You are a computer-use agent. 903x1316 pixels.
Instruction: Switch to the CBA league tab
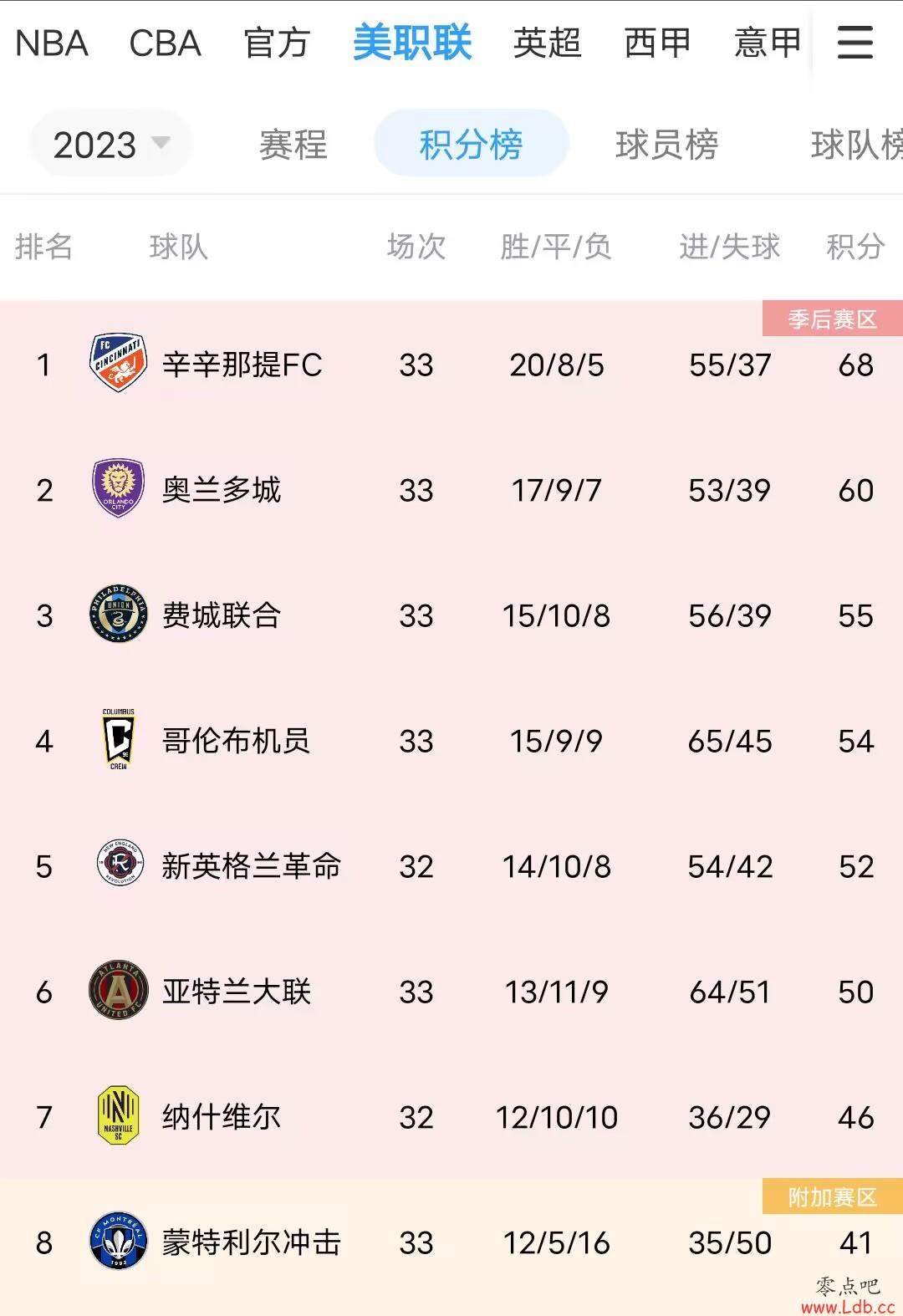pyautogui.click(x=165, y=43)
